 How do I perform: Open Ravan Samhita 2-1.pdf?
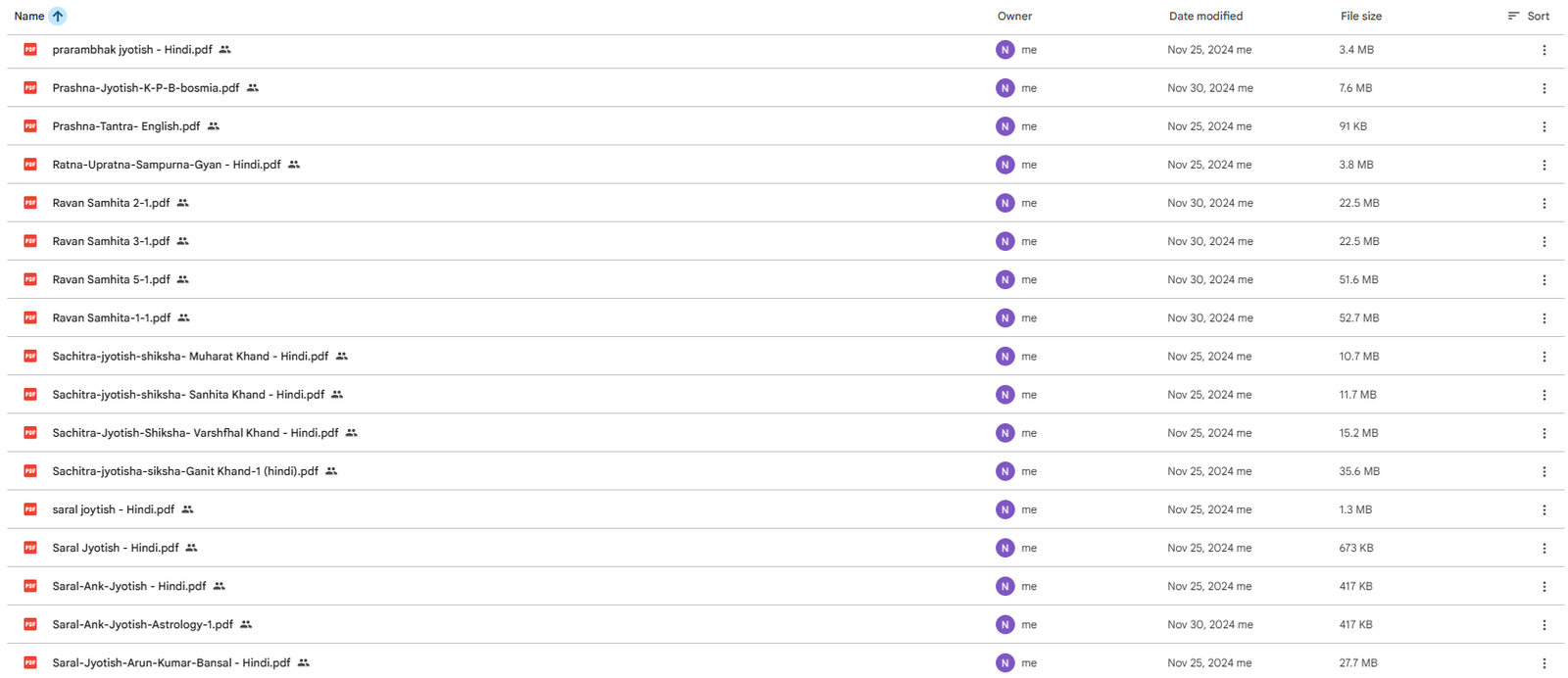click(111, 203)
